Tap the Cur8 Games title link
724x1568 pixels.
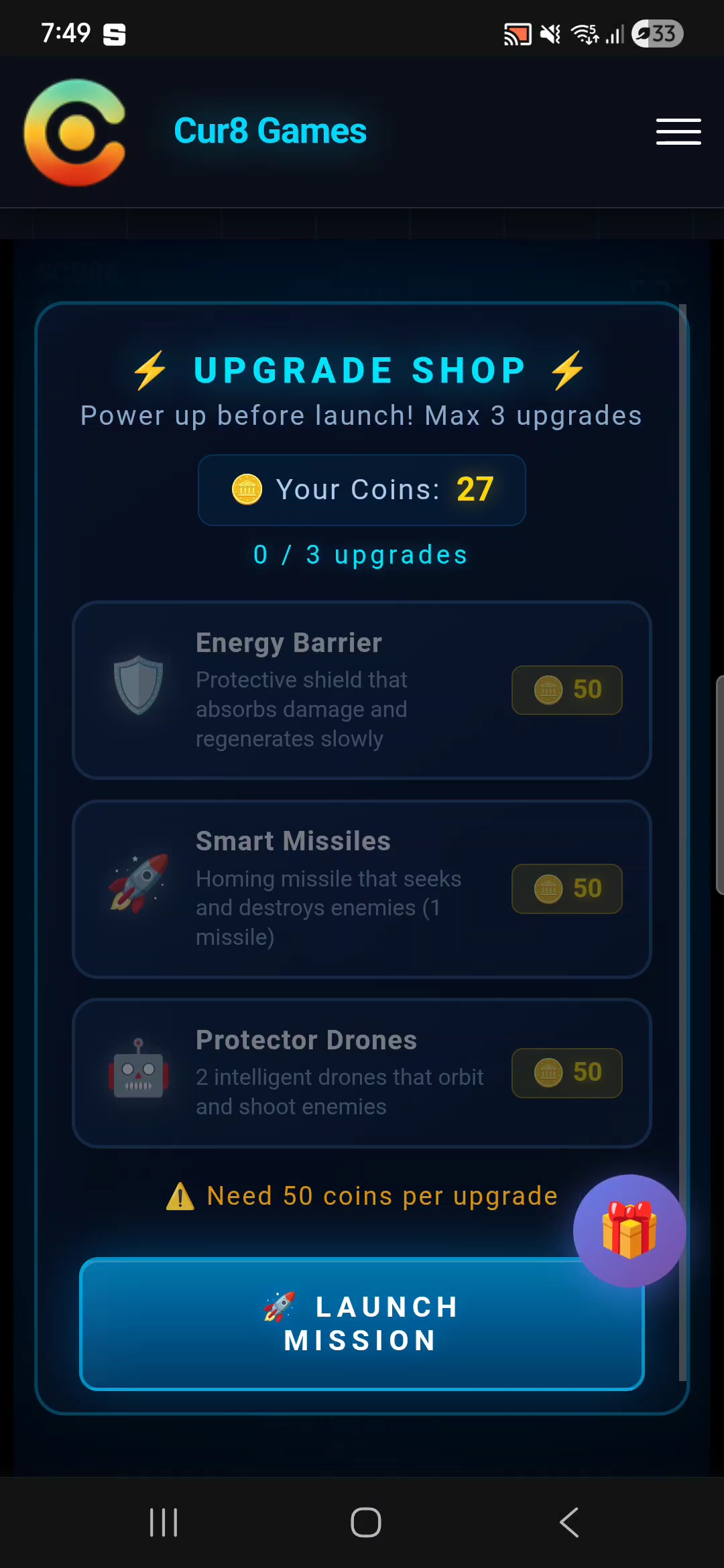(270, 131)
